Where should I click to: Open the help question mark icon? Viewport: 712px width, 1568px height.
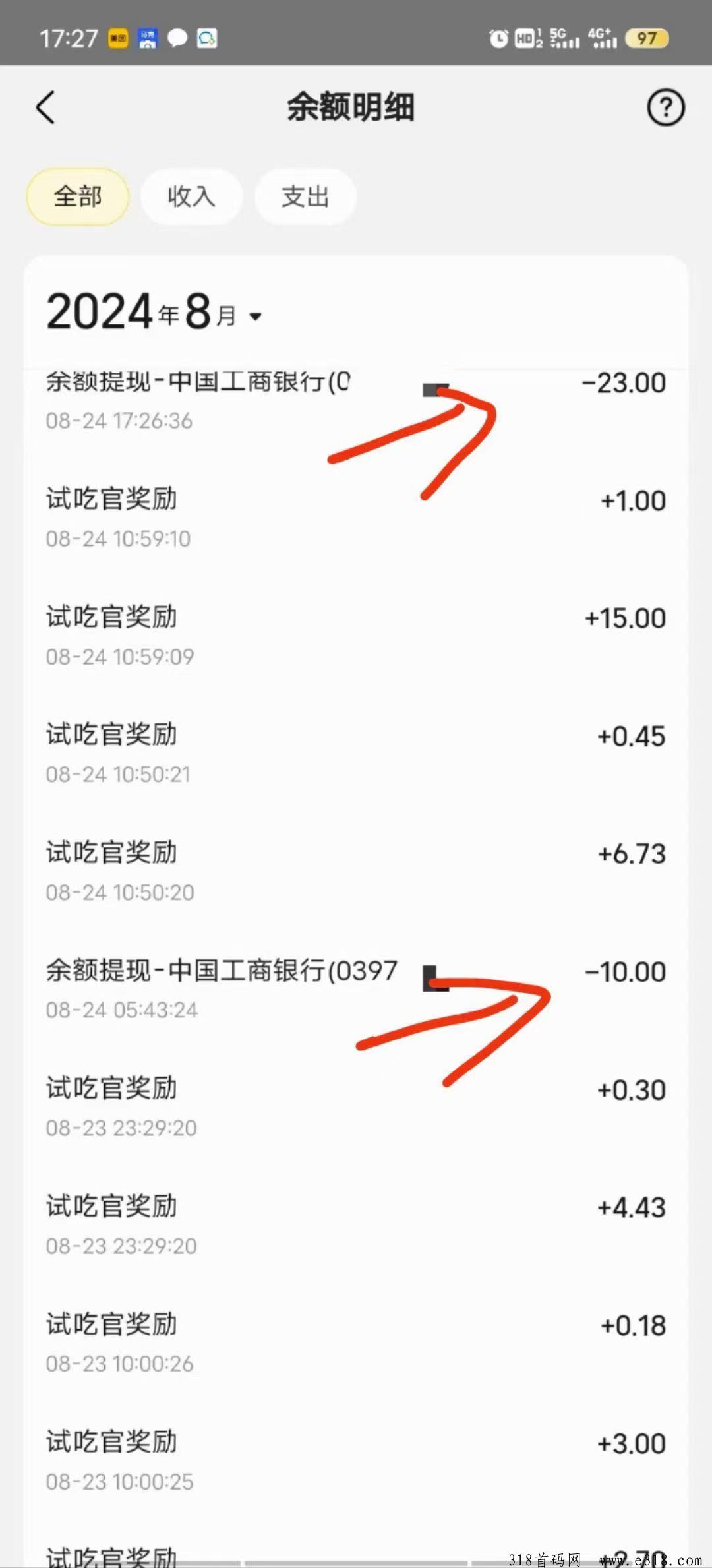[665, 107]
